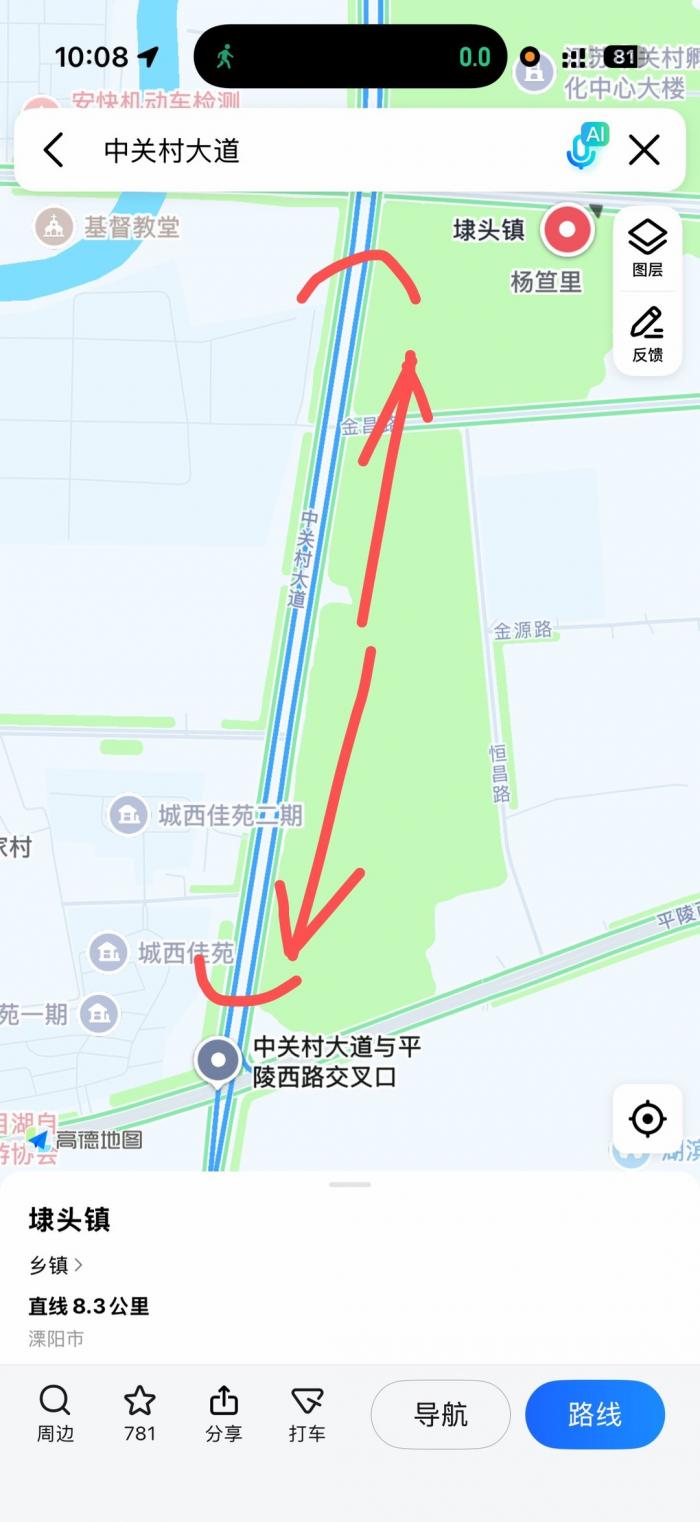700x1522 pixels.
Task: Tap the red 埭头镇 location pin
Action: [x=567, y=230]
